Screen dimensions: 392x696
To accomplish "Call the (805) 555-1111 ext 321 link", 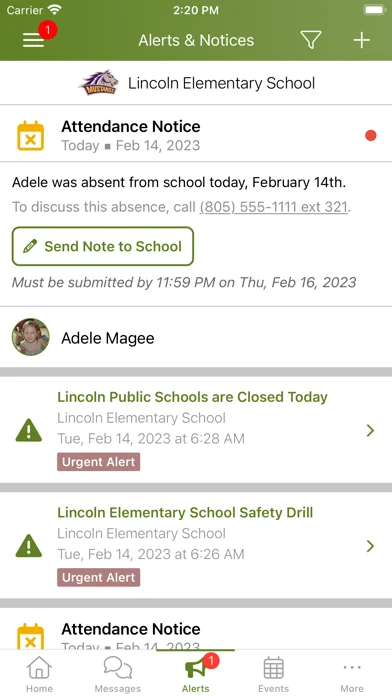I will (273, 207).
